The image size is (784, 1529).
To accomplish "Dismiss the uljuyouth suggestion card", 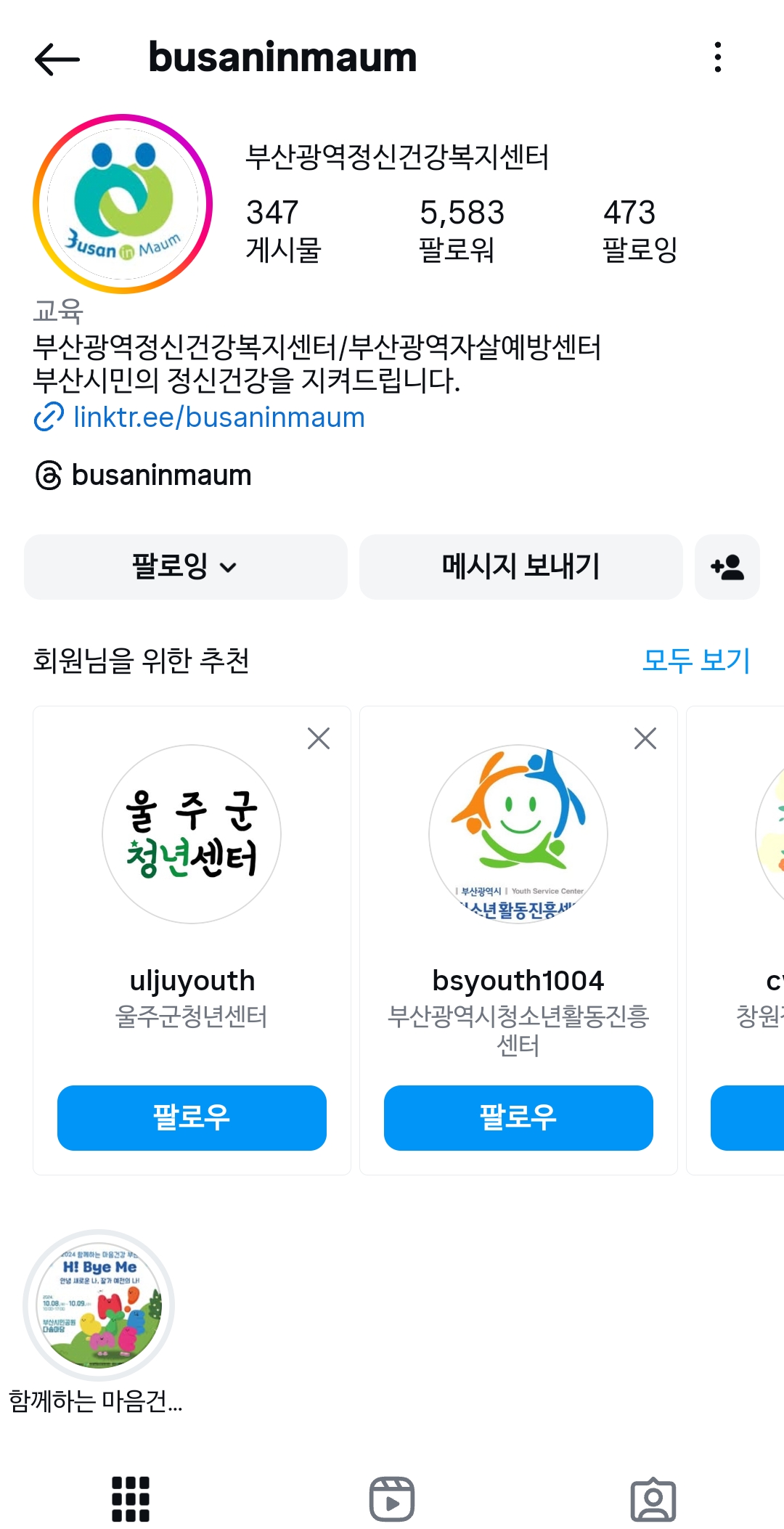I will tap(318, 738).
